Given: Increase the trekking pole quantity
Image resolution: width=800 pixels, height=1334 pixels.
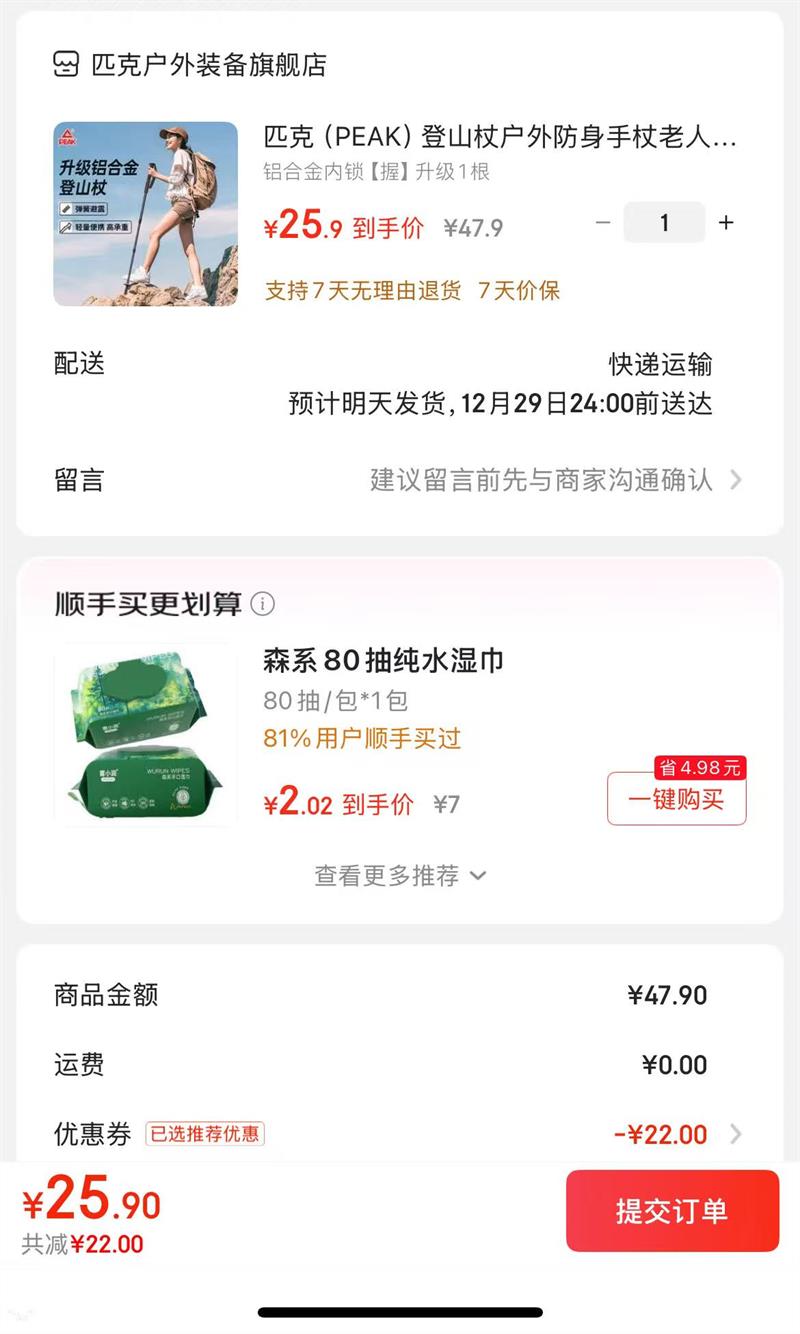Looking at the screenshot, I should click(726, 223).
